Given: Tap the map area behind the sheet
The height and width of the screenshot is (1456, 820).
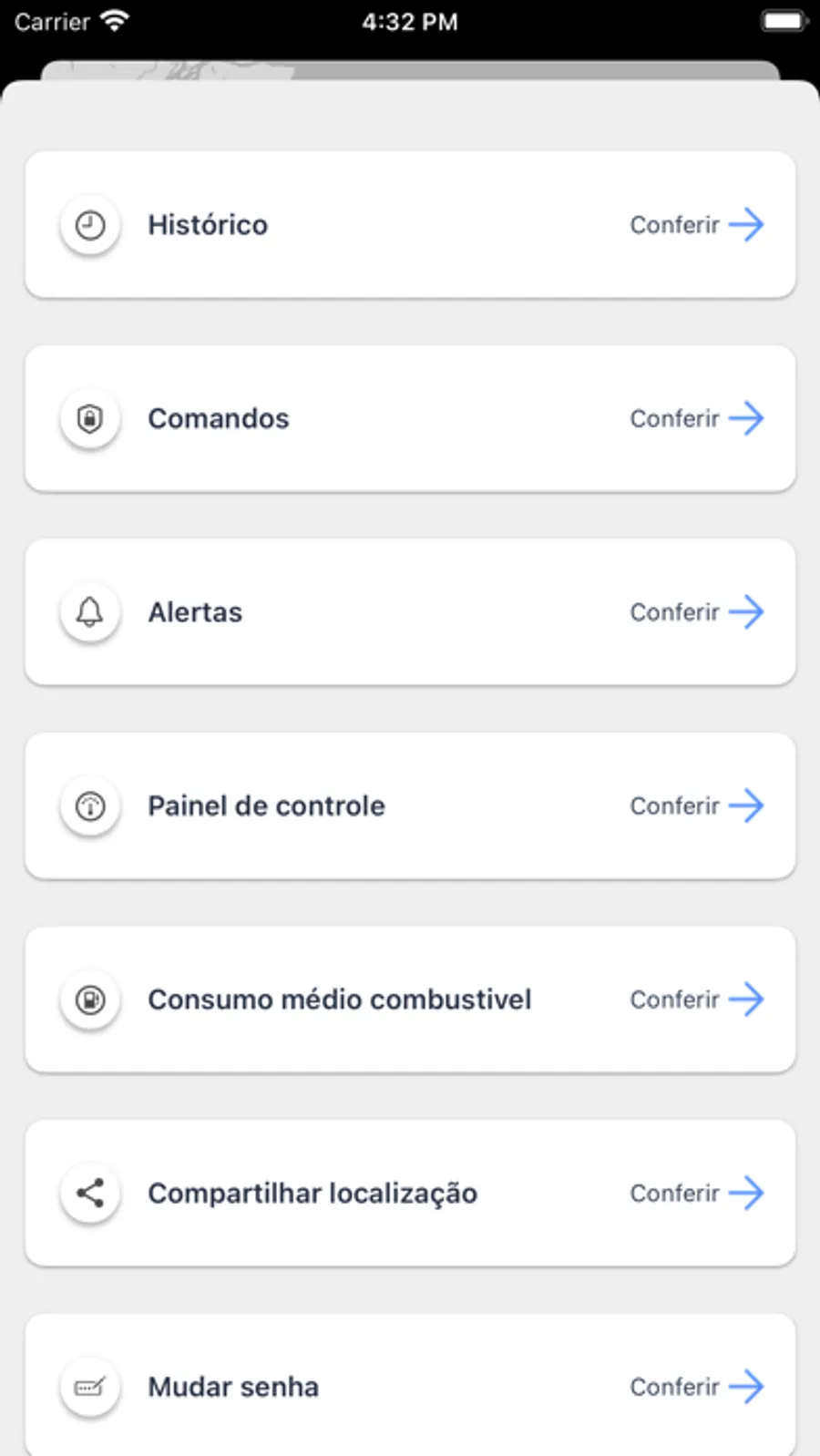Looking at the screenshot, I should tap(410, 68).
